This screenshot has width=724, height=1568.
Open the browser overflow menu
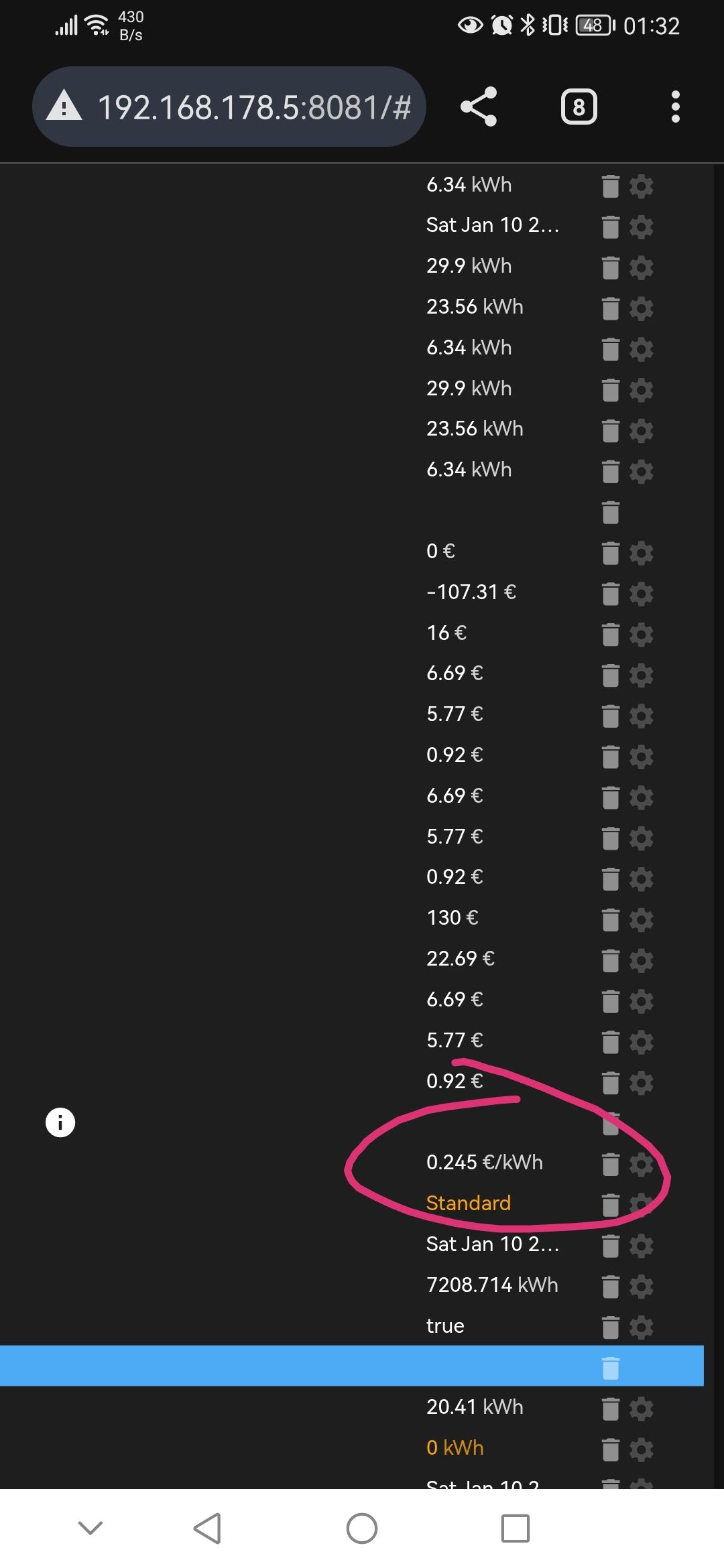[x=675, y=107]
